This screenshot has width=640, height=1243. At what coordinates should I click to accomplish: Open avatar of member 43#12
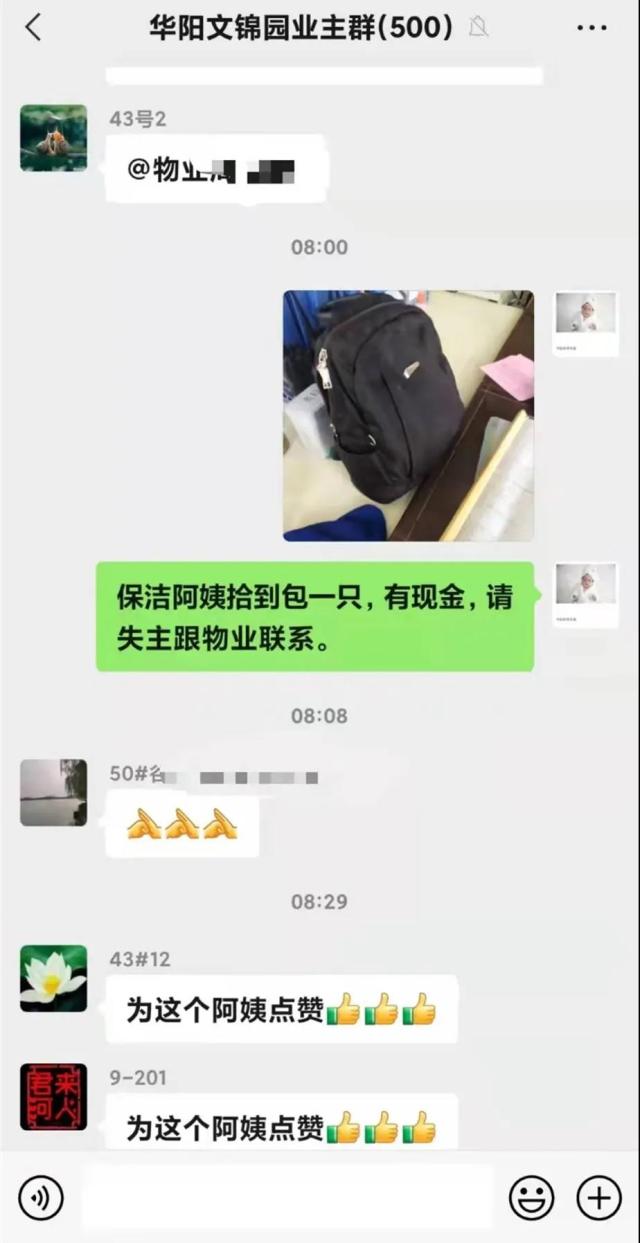point(54,978)
